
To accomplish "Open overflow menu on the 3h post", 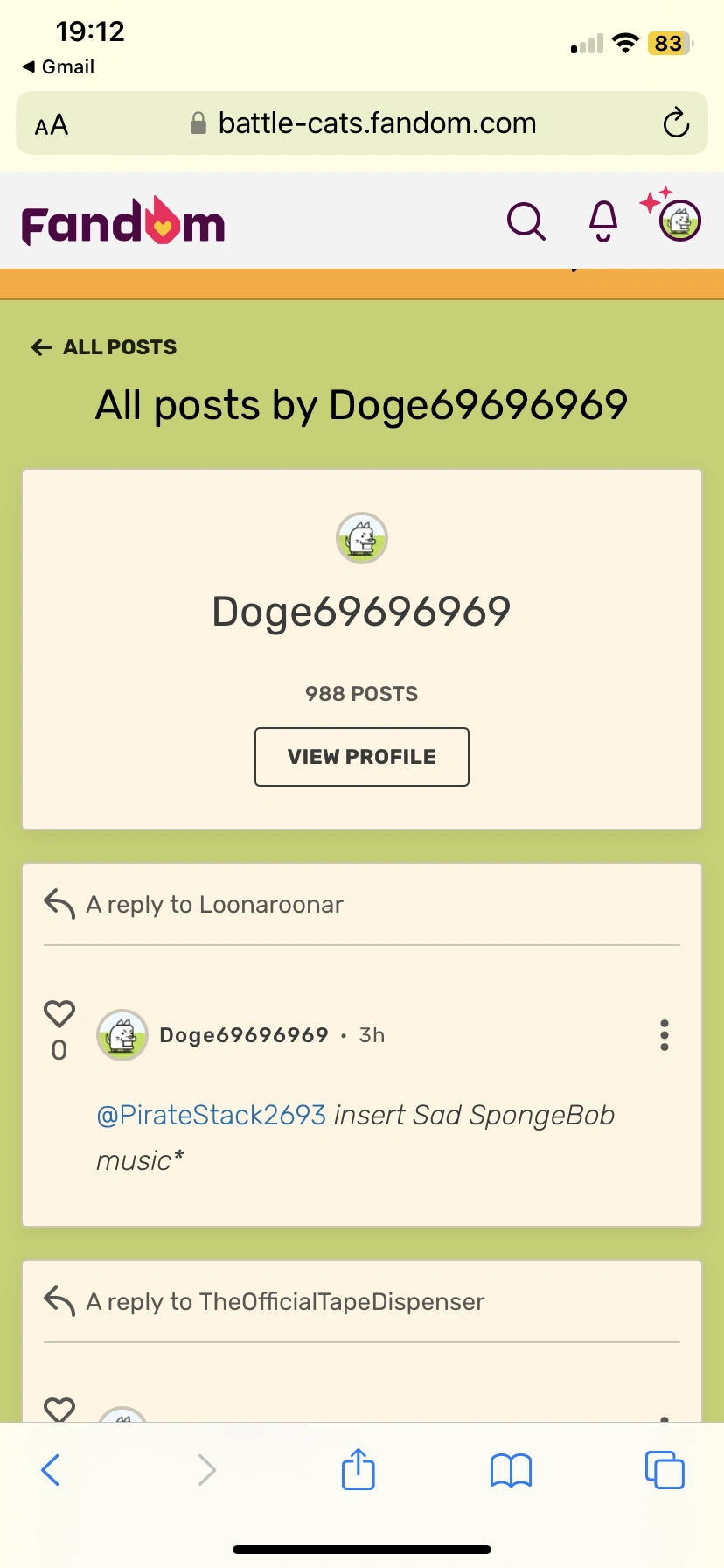I will coord(665,1035).
